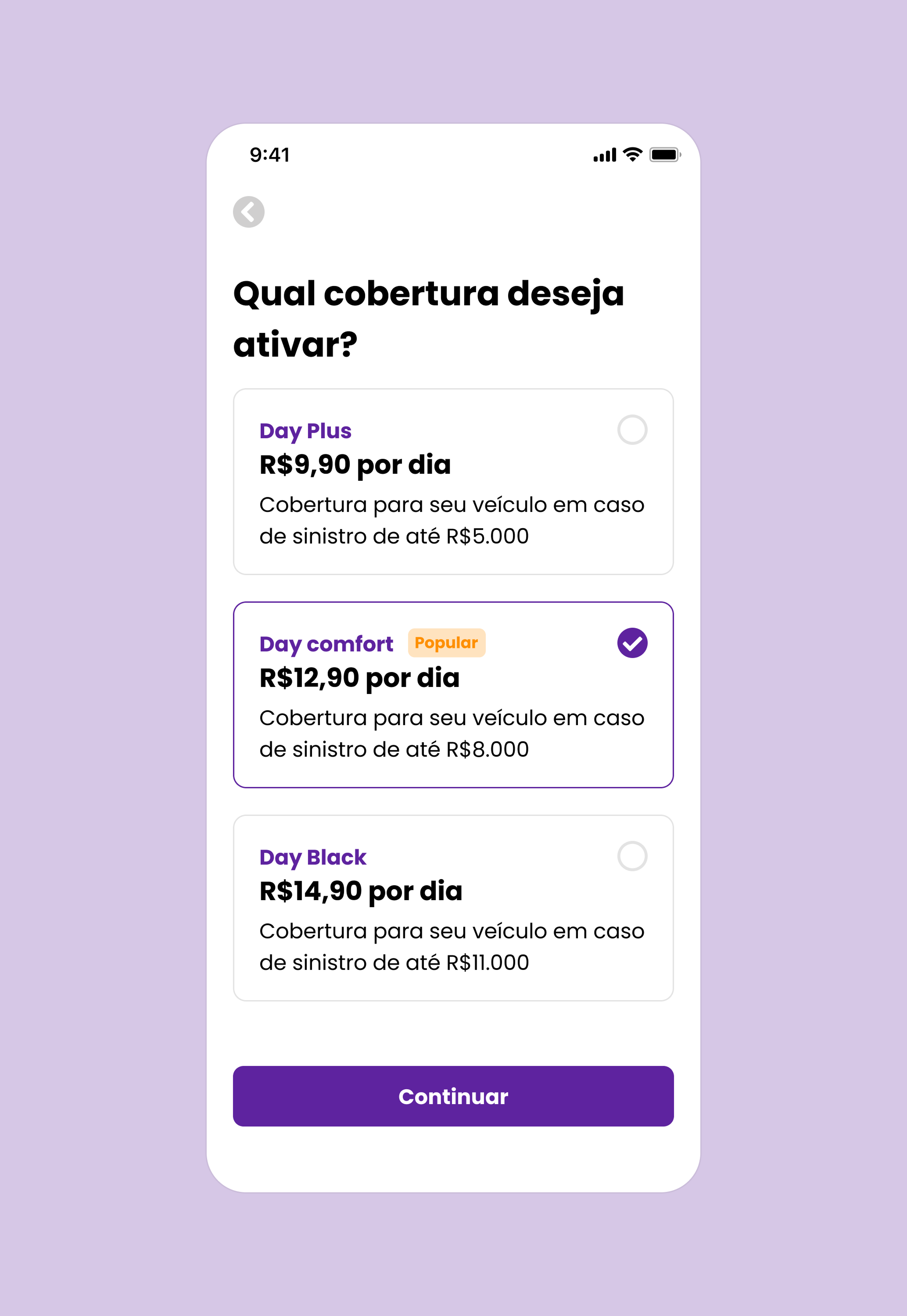Tap the Day comfort R$12,90 coverage card
The width and height of the screenshot is (907, 1316).
click(453, 694)
